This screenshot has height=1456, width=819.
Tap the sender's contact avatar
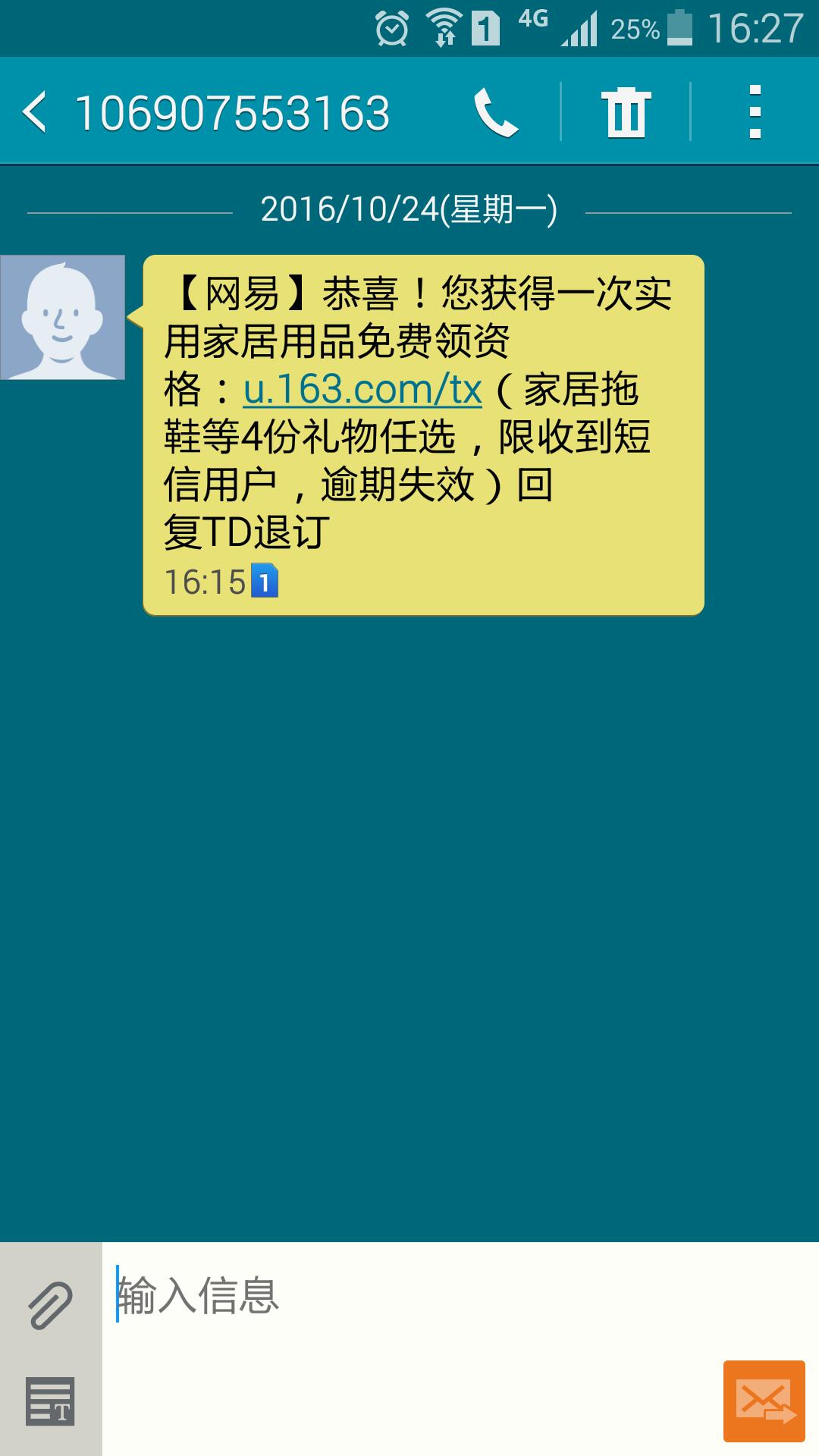pos(63,317)
